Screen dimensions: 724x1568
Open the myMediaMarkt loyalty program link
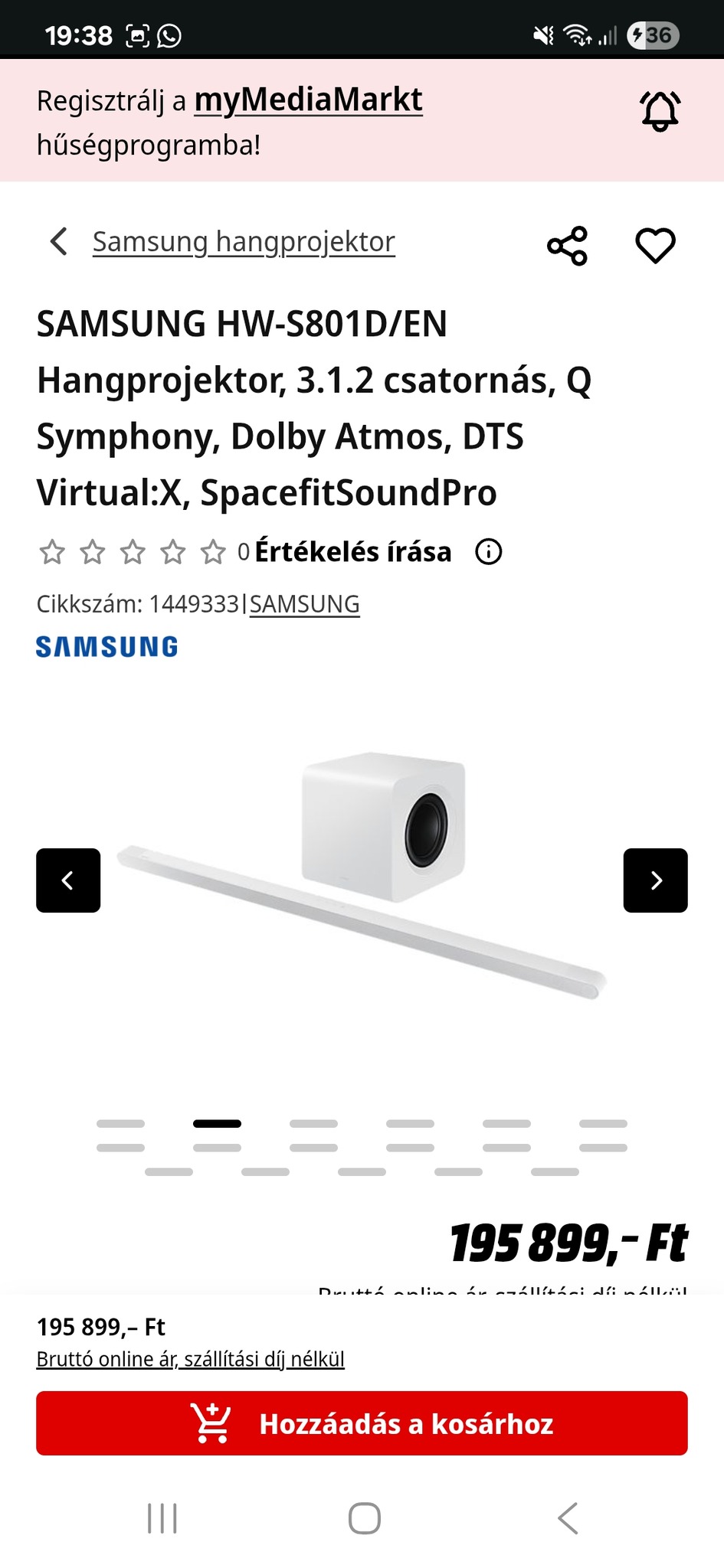tap(308, 100)
